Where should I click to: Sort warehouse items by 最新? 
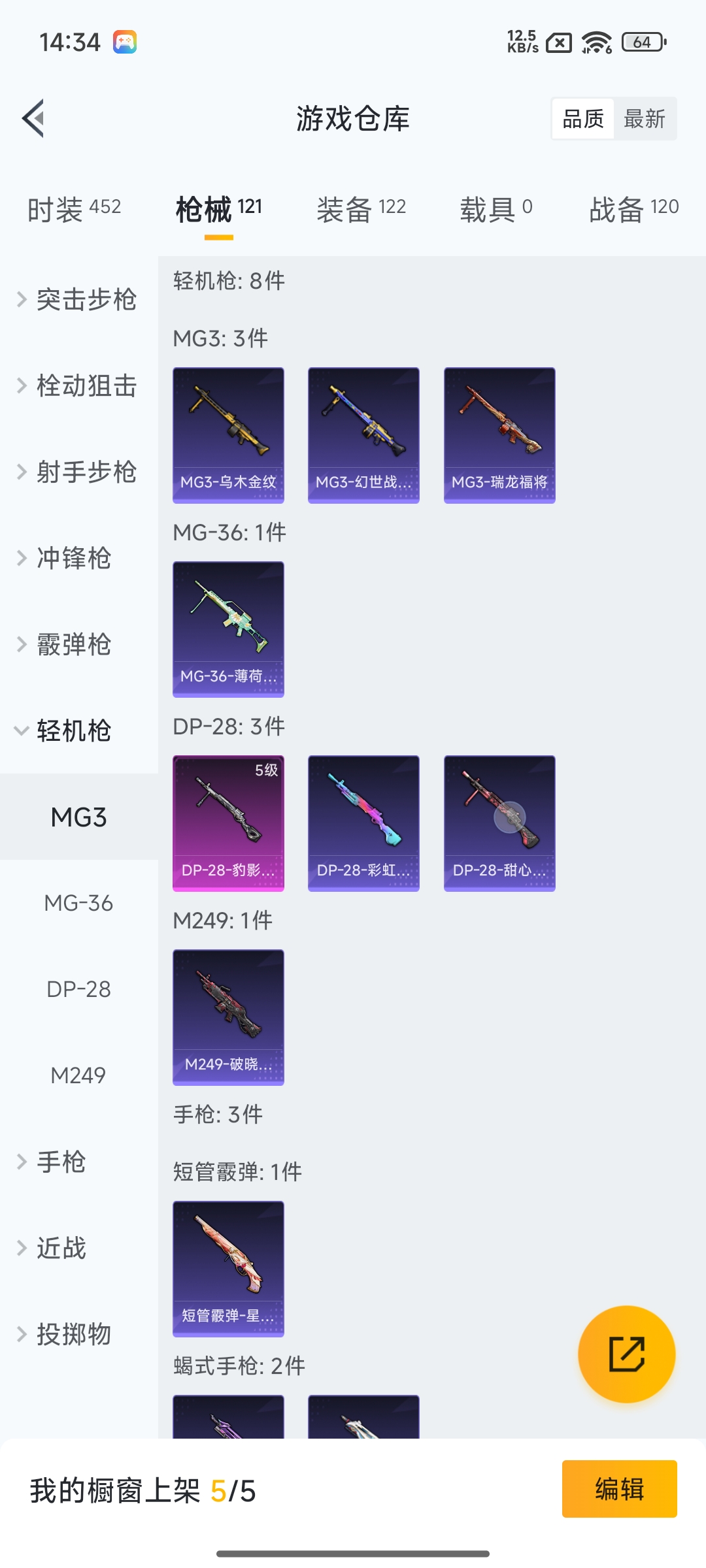click(x=645, y=118)
